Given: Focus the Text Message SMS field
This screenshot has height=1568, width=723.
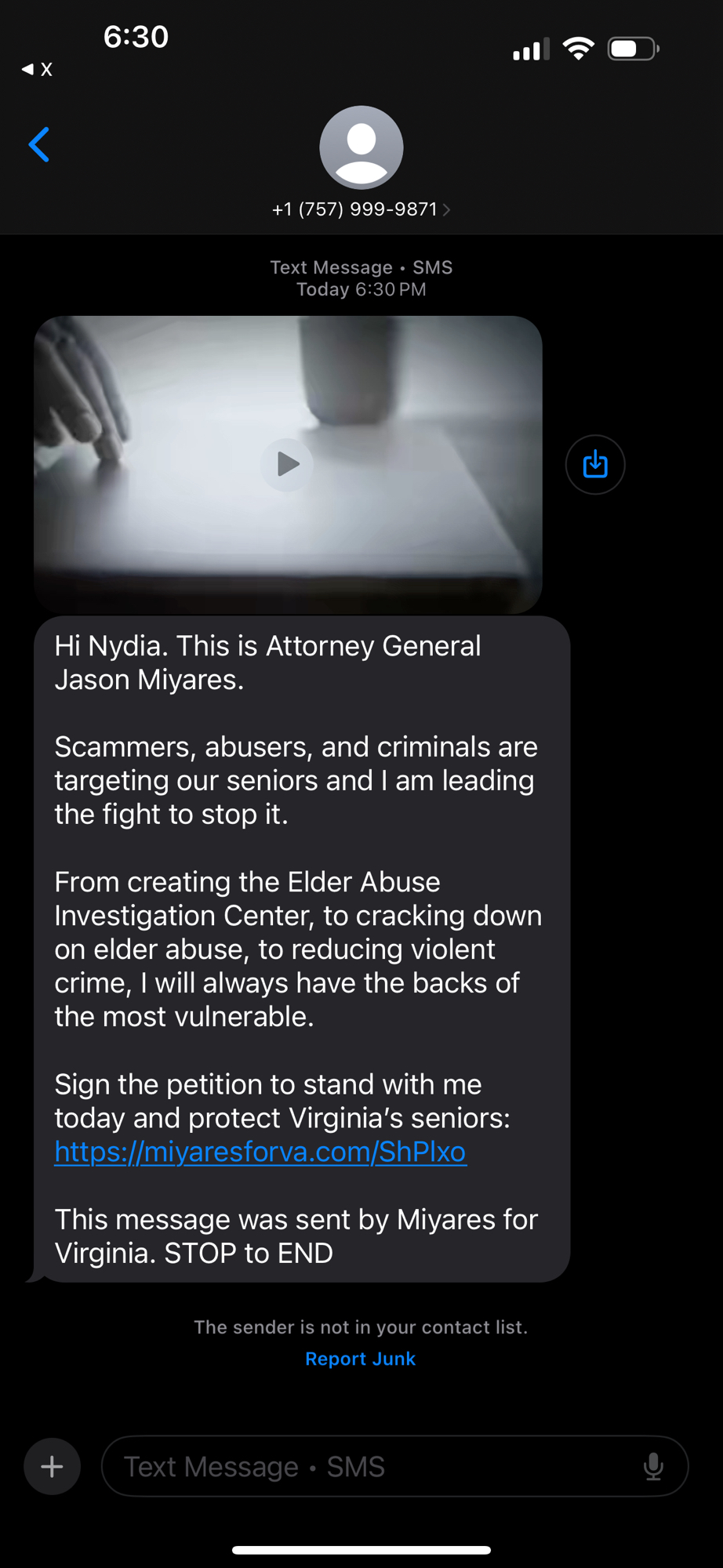Looking at the screenshot, I should tap(369, 1466).
